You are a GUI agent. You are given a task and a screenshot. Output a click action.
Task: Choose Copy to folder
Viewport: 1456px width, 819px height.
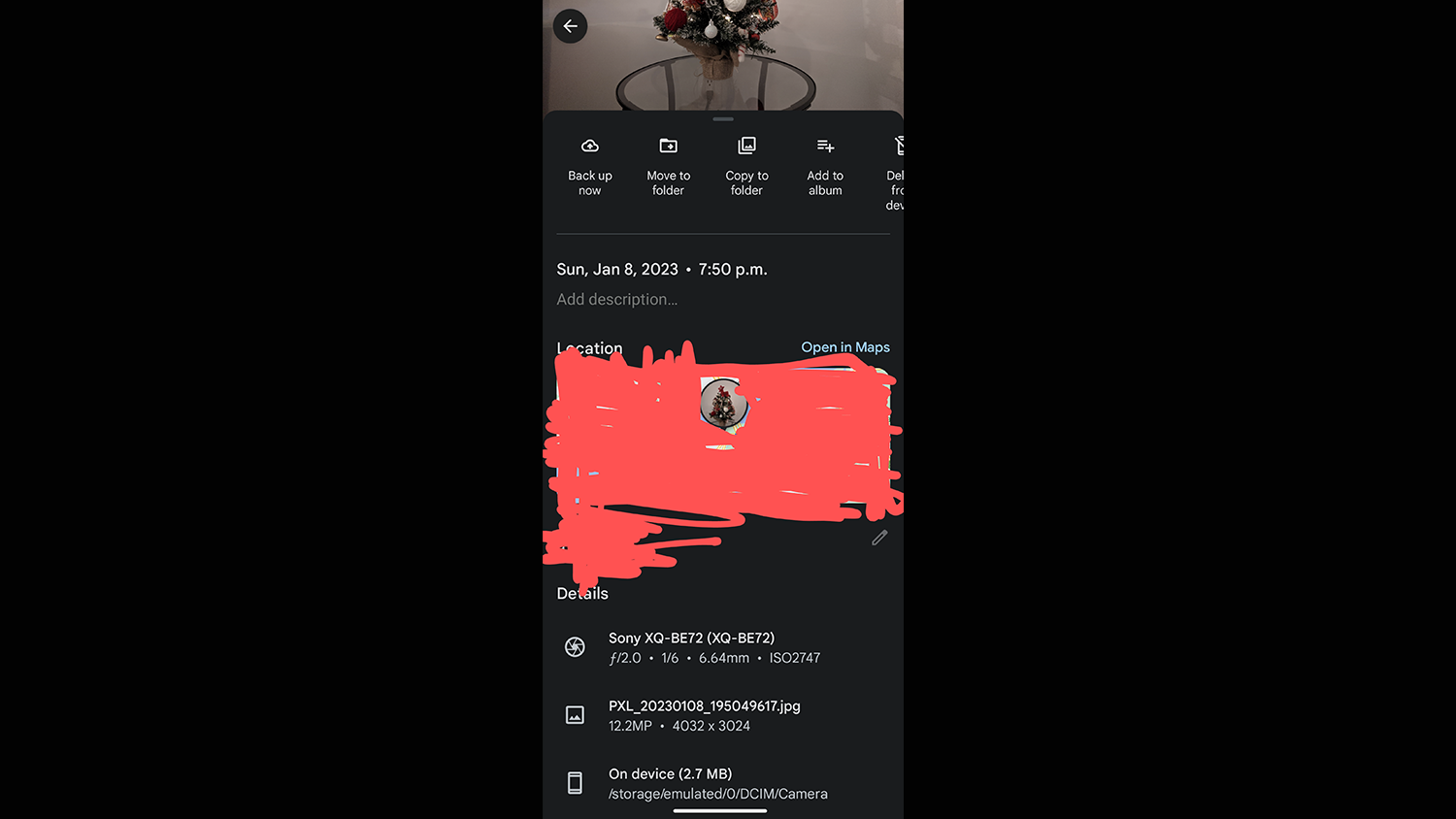[x=746, y=166]
